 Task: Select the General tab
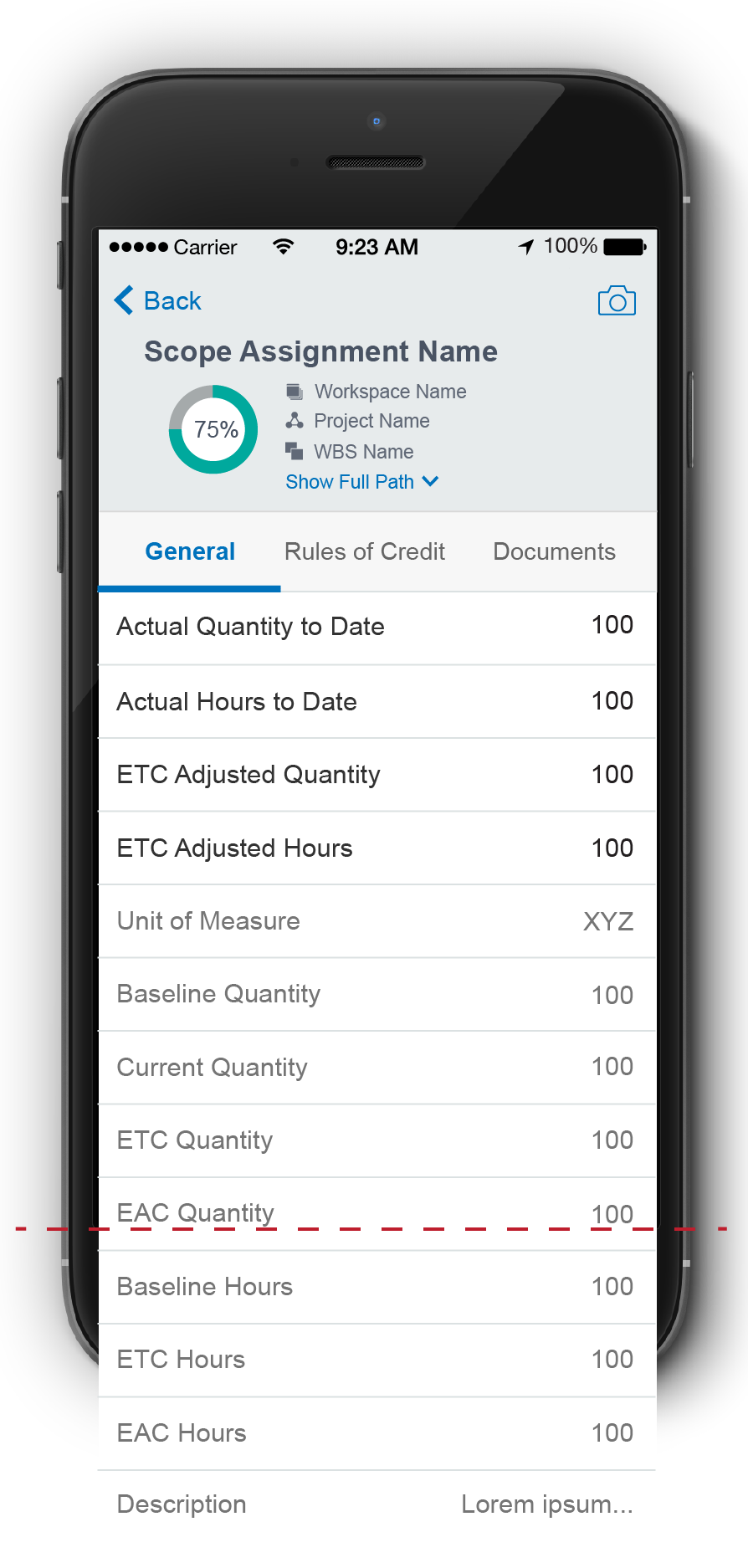tap(190, 552)
